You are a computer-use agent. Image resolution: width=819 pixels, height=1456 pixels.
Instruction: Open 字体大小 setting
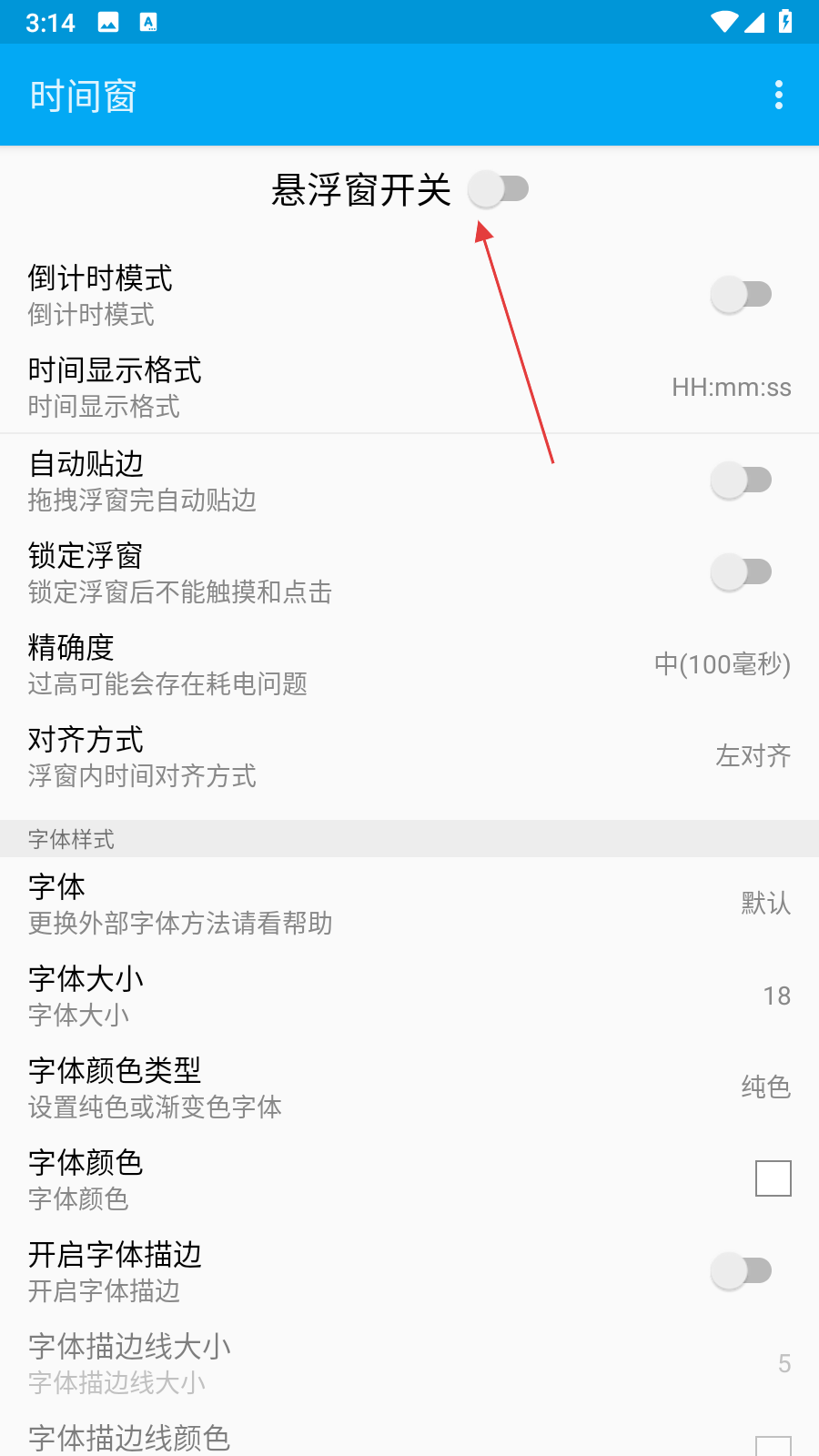point(409,996)
